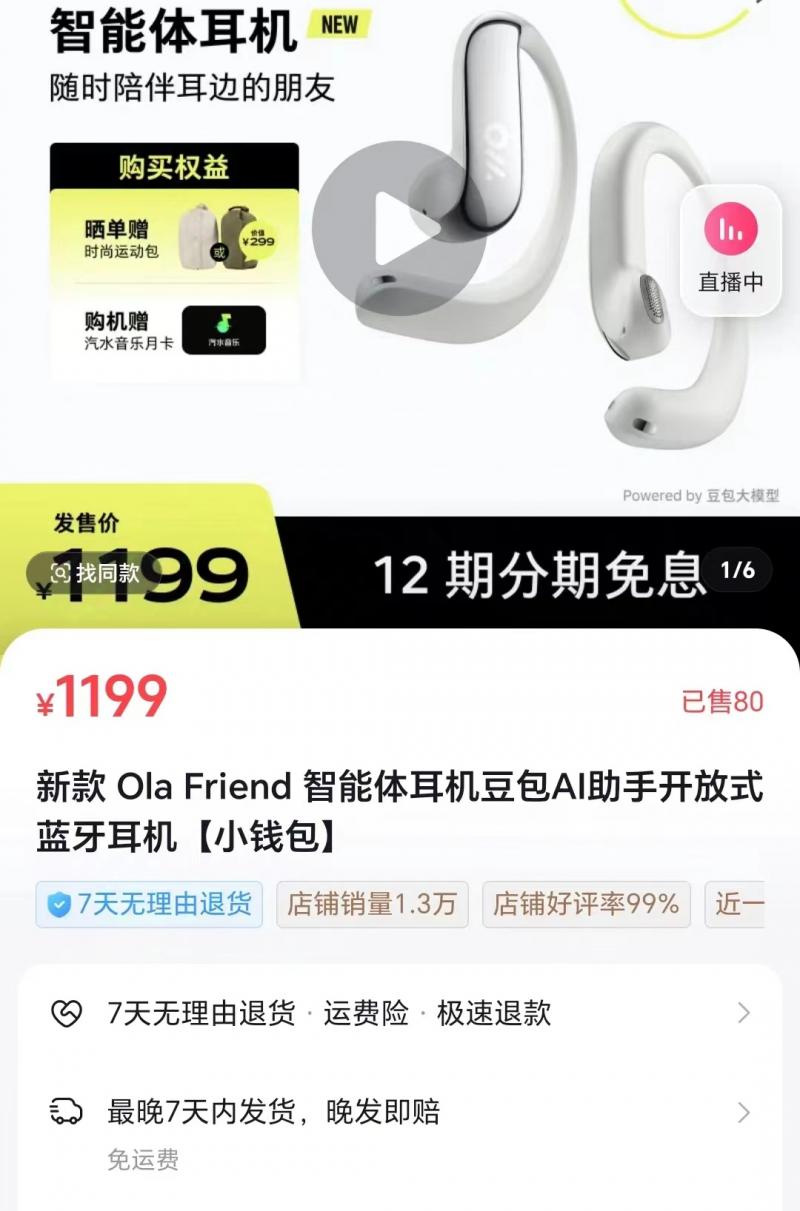This screenshot has width=800, height=1211.
Task: Open the 直播中 live stream badge
Action: pos(730,250)
